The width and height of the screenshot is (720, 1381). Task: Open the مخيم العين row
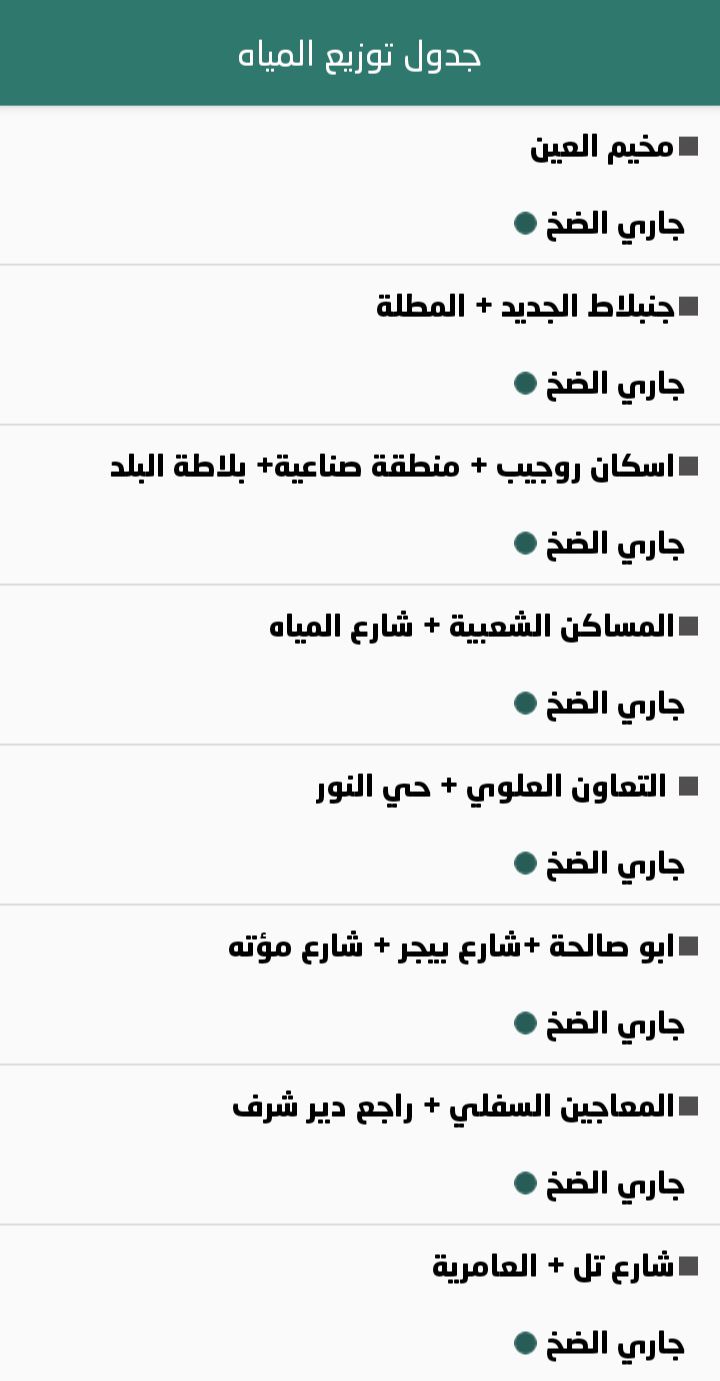[360, 186]
